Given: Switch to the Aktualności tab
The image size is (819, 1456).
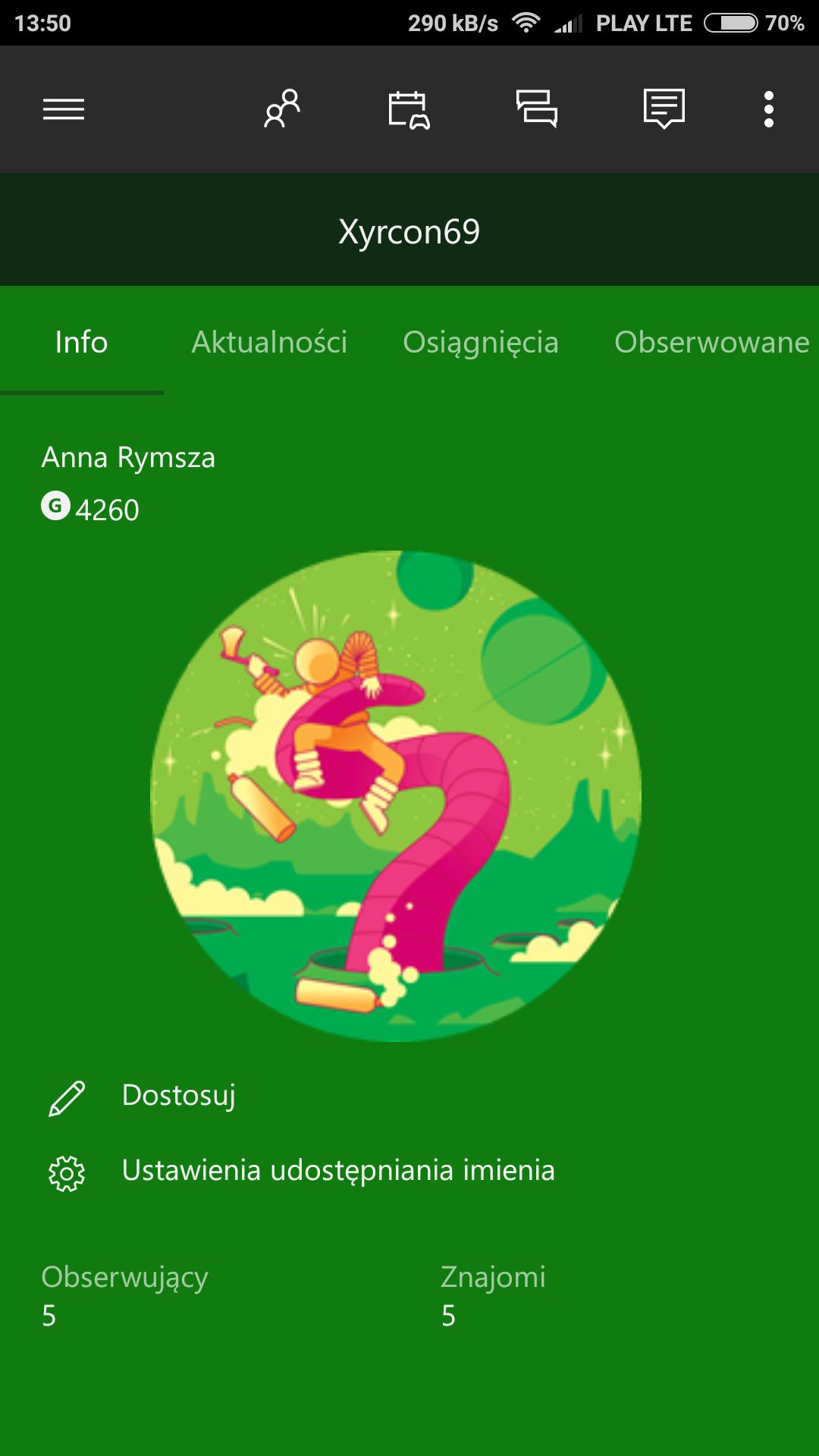Looking at the screenshot, I should tap(269, 342).
